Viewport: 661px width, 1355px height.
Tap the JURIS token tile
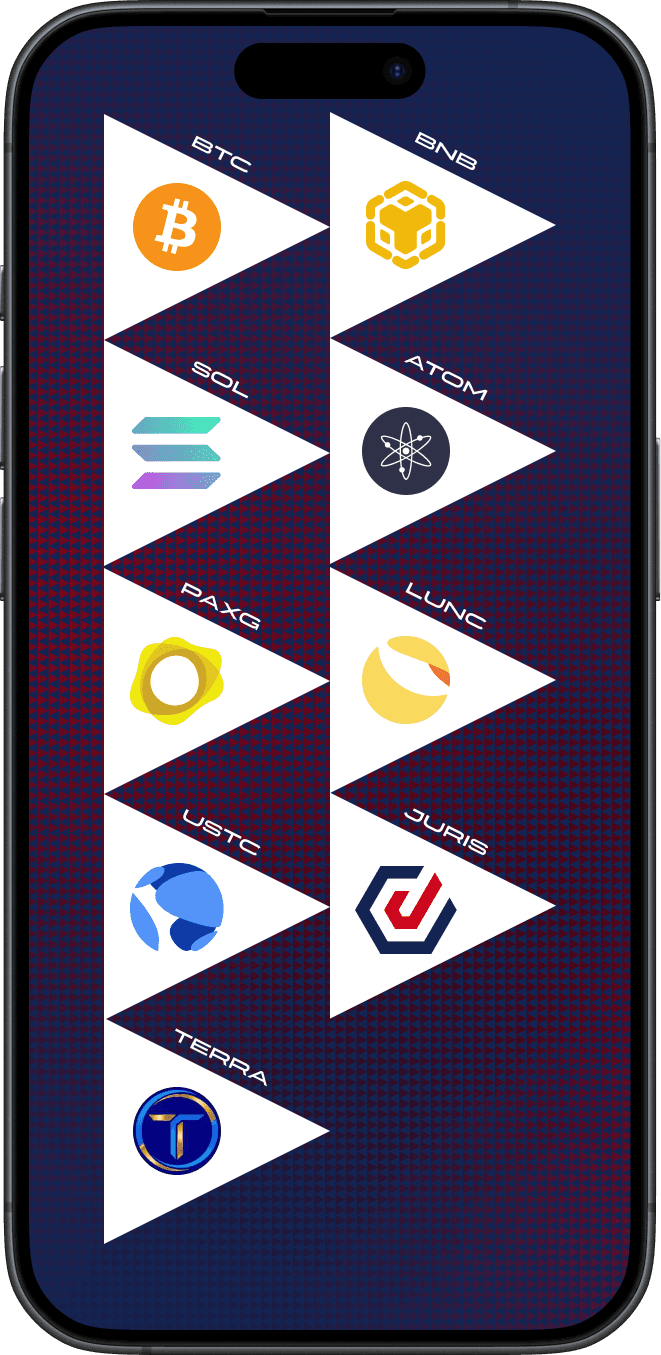click(405, 906)
